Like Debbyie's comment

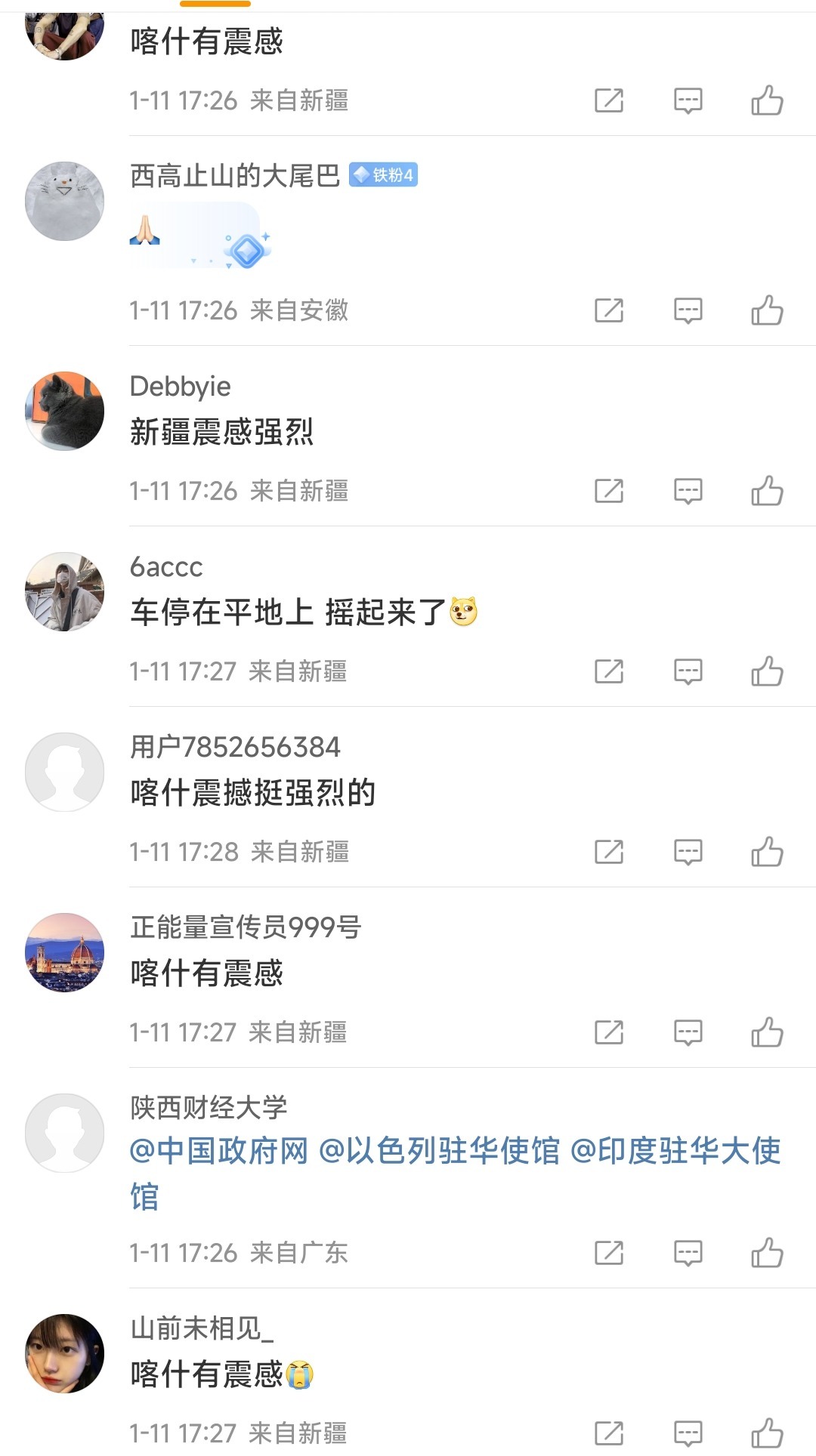click(767, 491)
